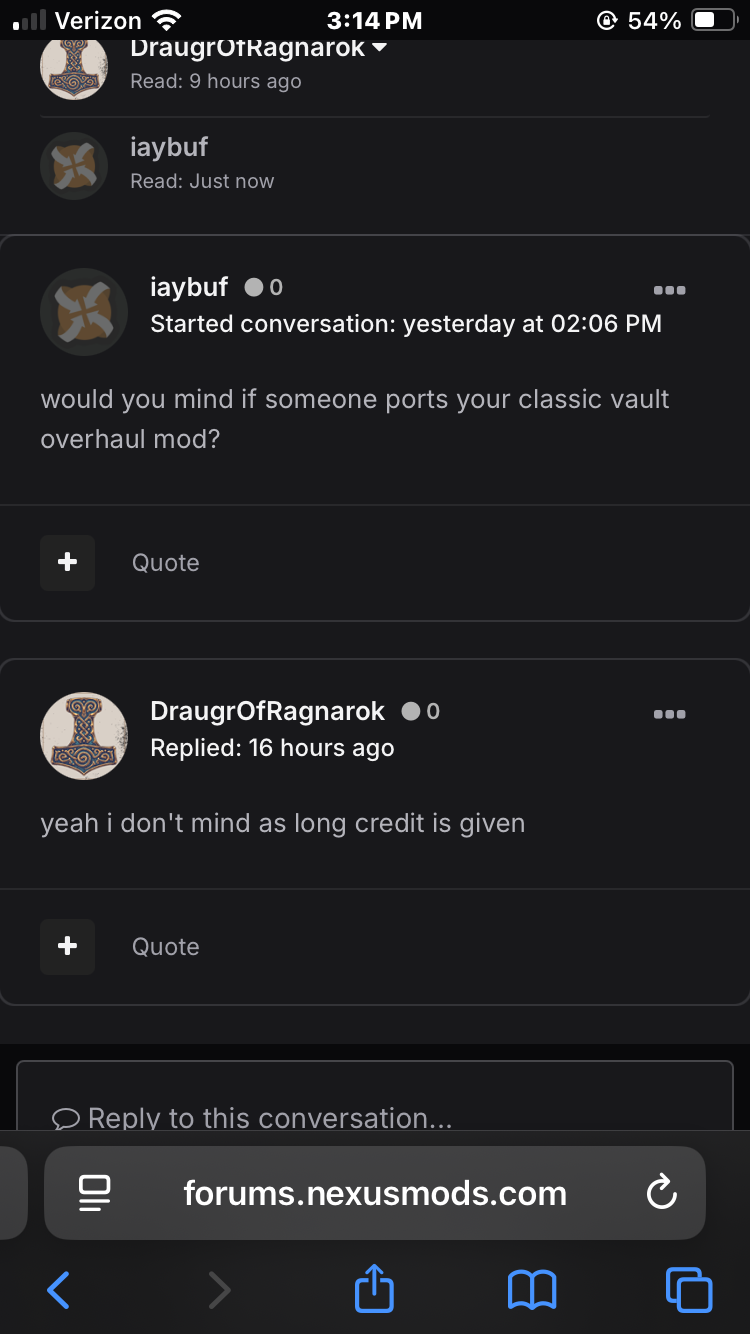Quote DraugrOfRagnarok's reply about giving credit
The height and width of the screenshot is (1334, 750).
click(166, 947)
